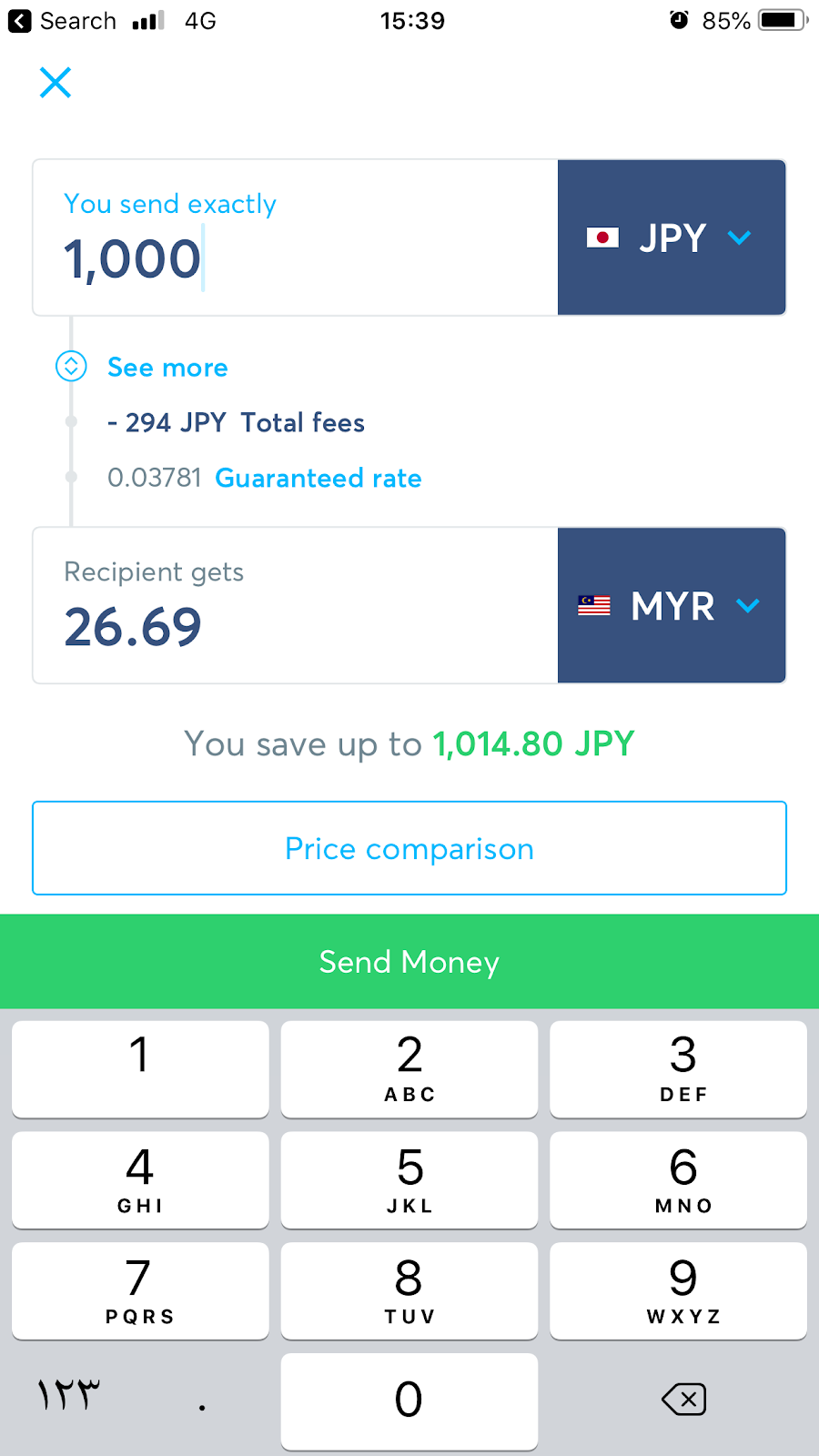819x1456 pixels.
Task: Open the Guaranteed rate link
Action: coord(318,478)
